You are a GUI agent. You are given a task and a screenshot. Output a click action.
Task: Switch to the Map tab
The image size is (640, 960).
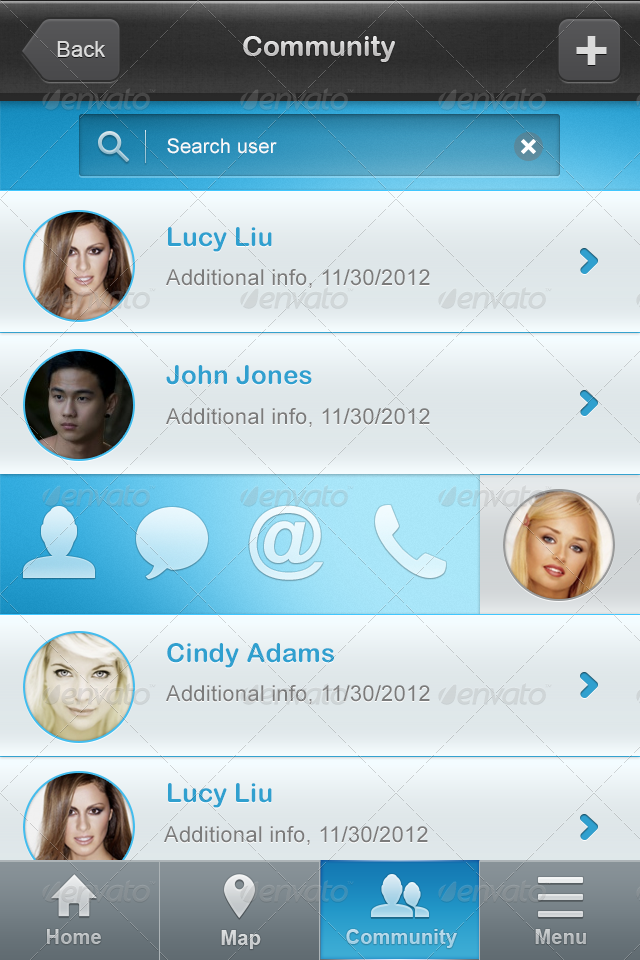pos(240,910)
